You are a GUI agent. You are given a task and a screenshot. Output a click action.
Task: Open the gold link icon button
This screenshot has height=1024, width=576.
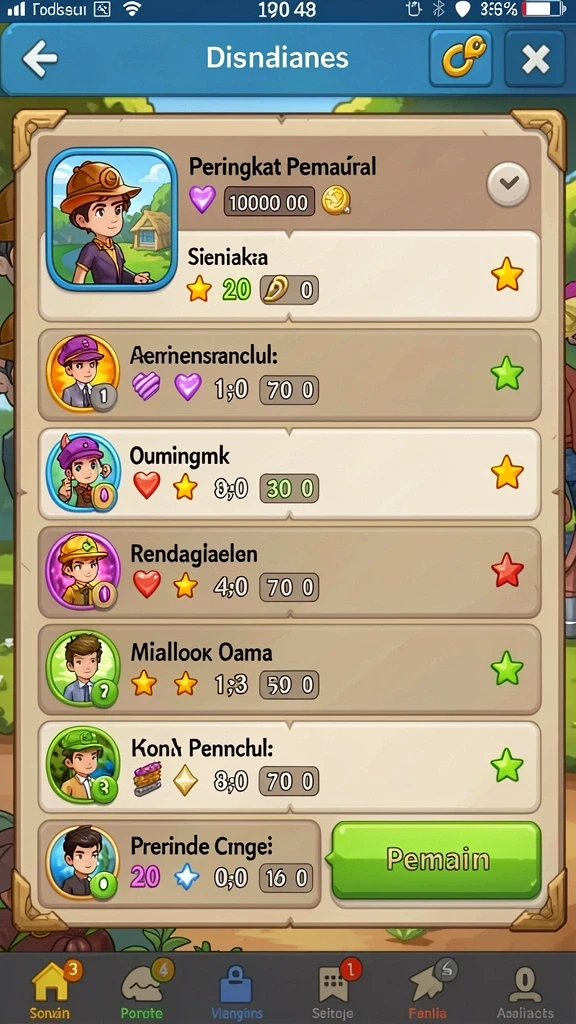[461, 58]
